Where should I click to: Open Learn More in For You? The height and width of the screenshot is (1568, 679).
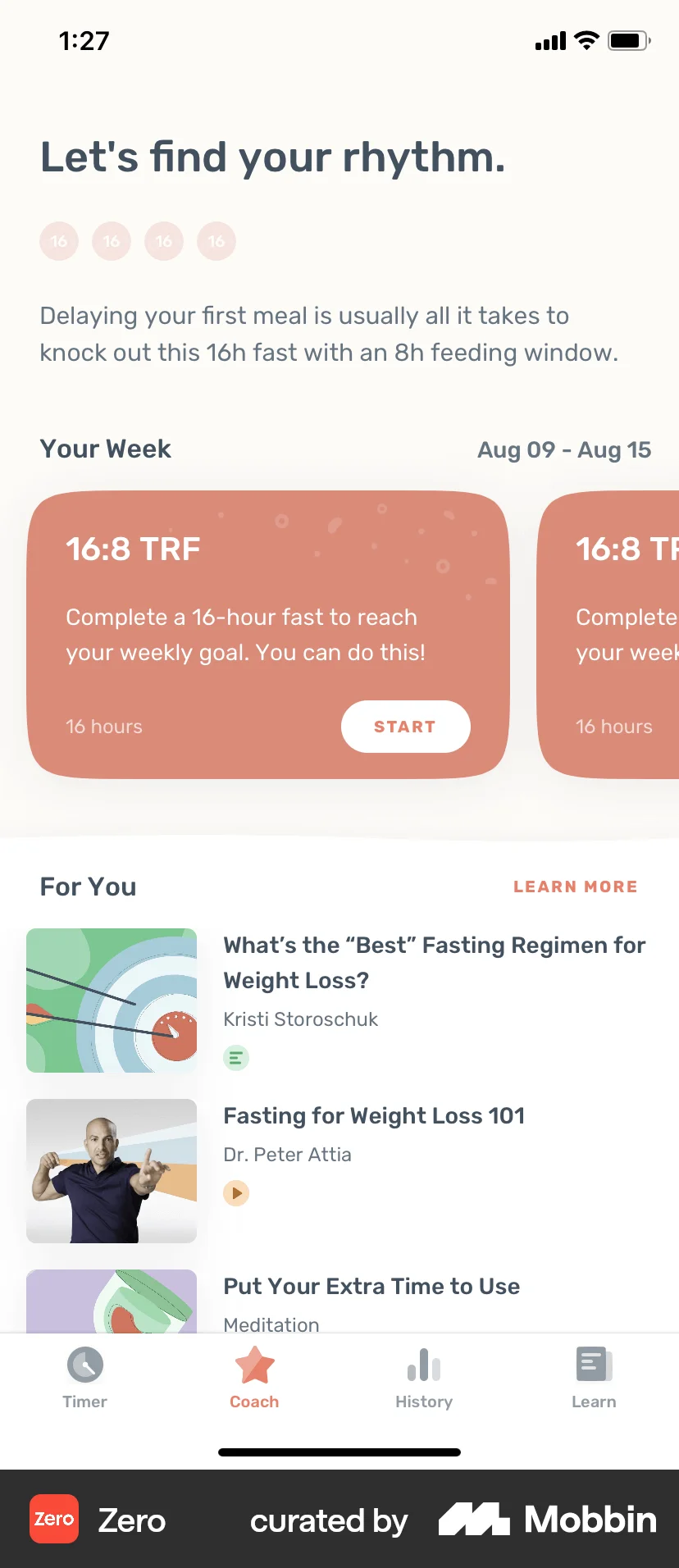point(575,887)
